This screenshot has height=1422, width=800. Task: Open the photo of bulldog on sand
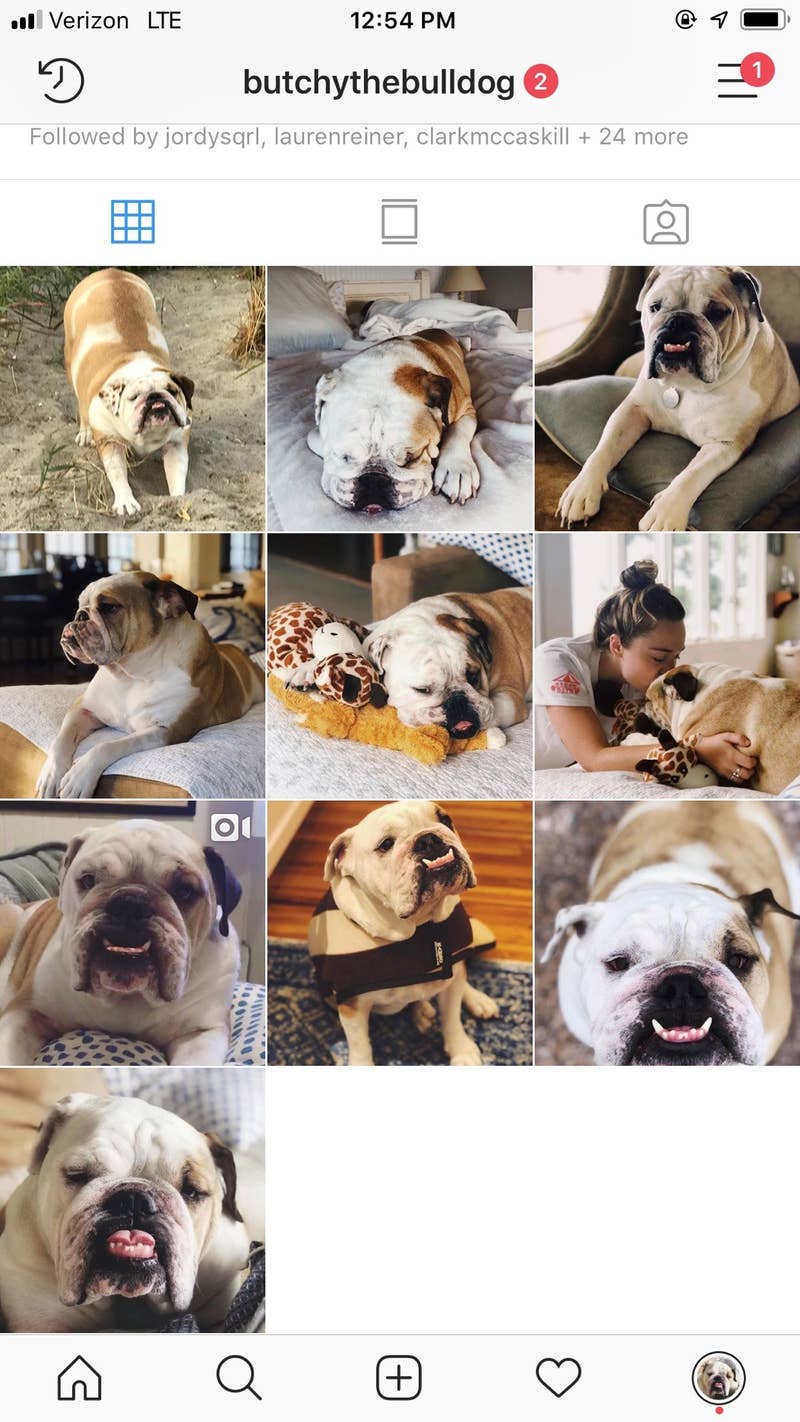coord(132,398)
